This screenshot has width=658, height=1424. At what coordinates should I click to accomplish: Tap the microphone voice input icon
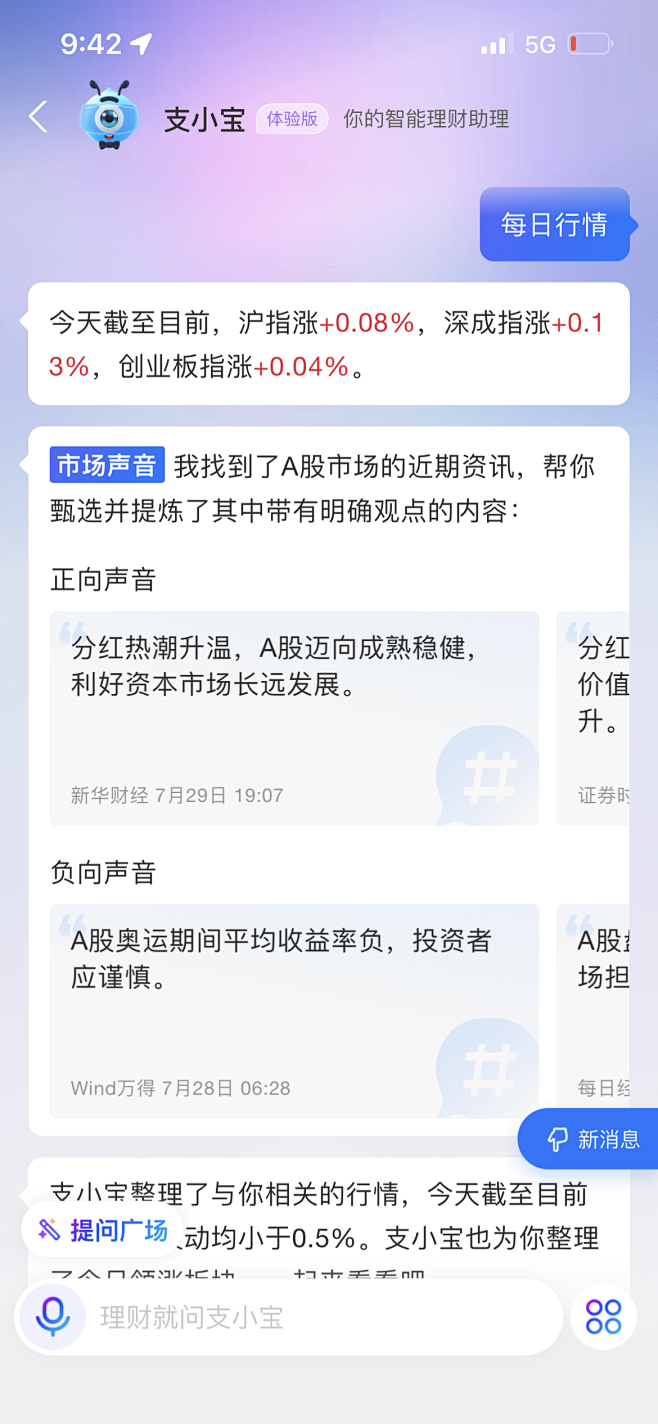pos(52,1317)
